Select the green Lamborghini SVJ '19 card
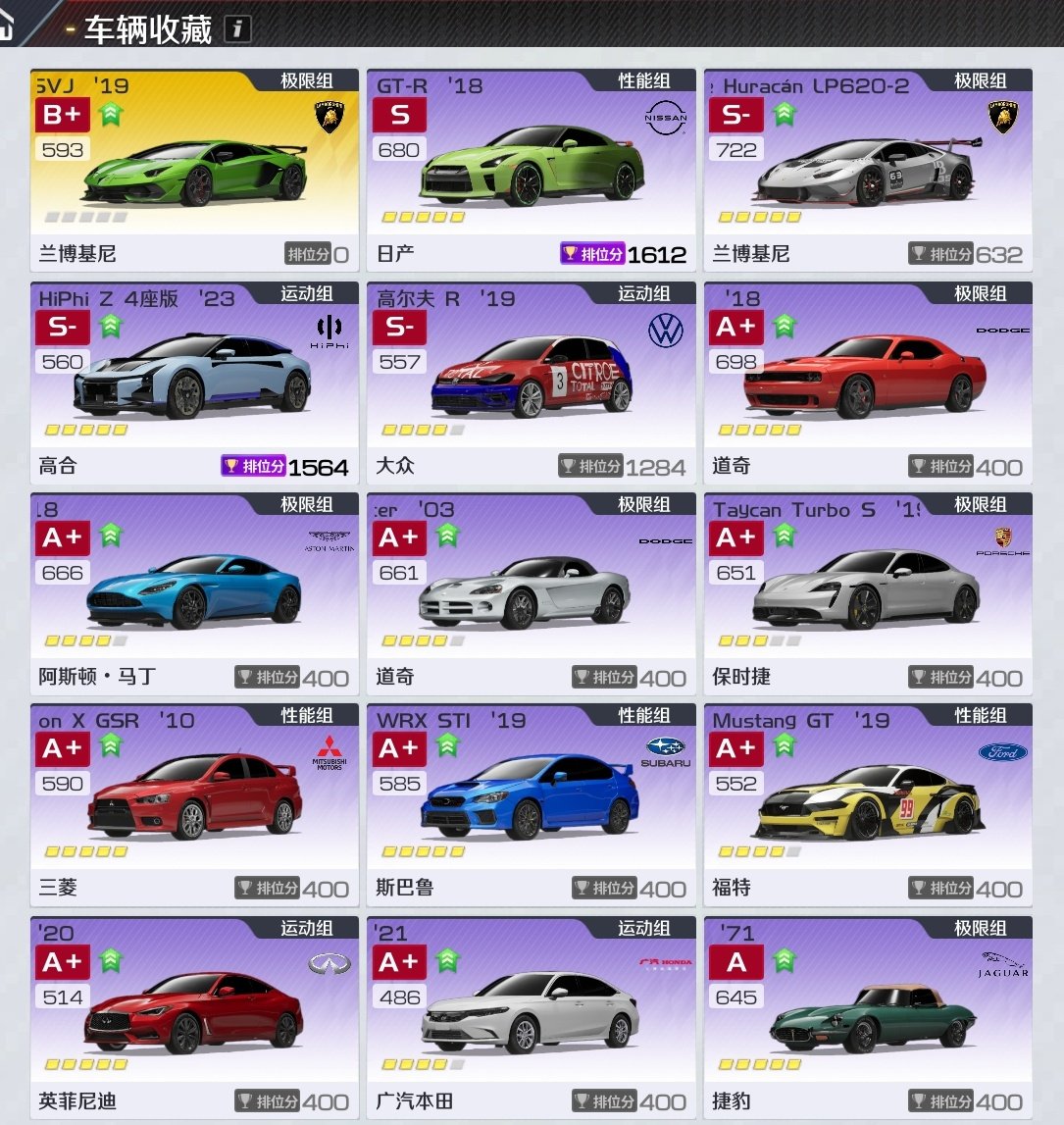 click(x=194, y=171)
